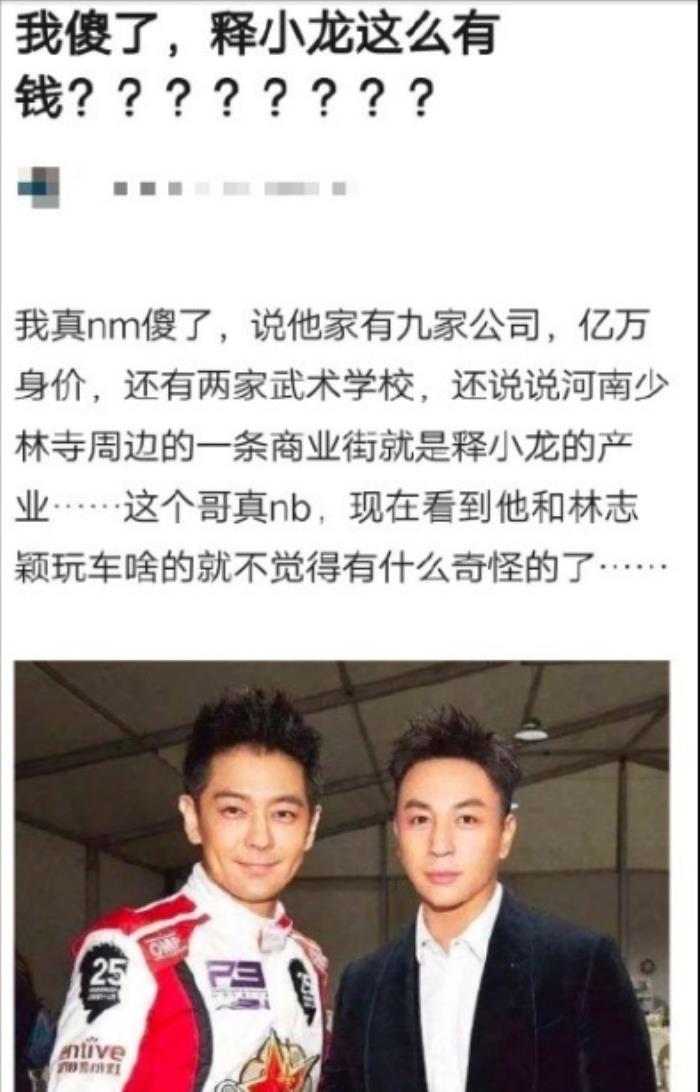Enlarge the photo of the two men
Screen dimensions: 700x1092
342,875
